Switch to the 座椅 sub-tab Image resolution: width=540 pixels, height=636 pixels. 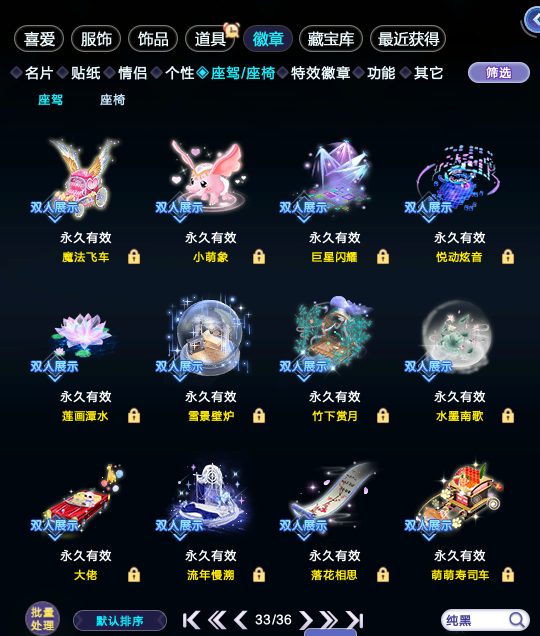tap(112, 100)
